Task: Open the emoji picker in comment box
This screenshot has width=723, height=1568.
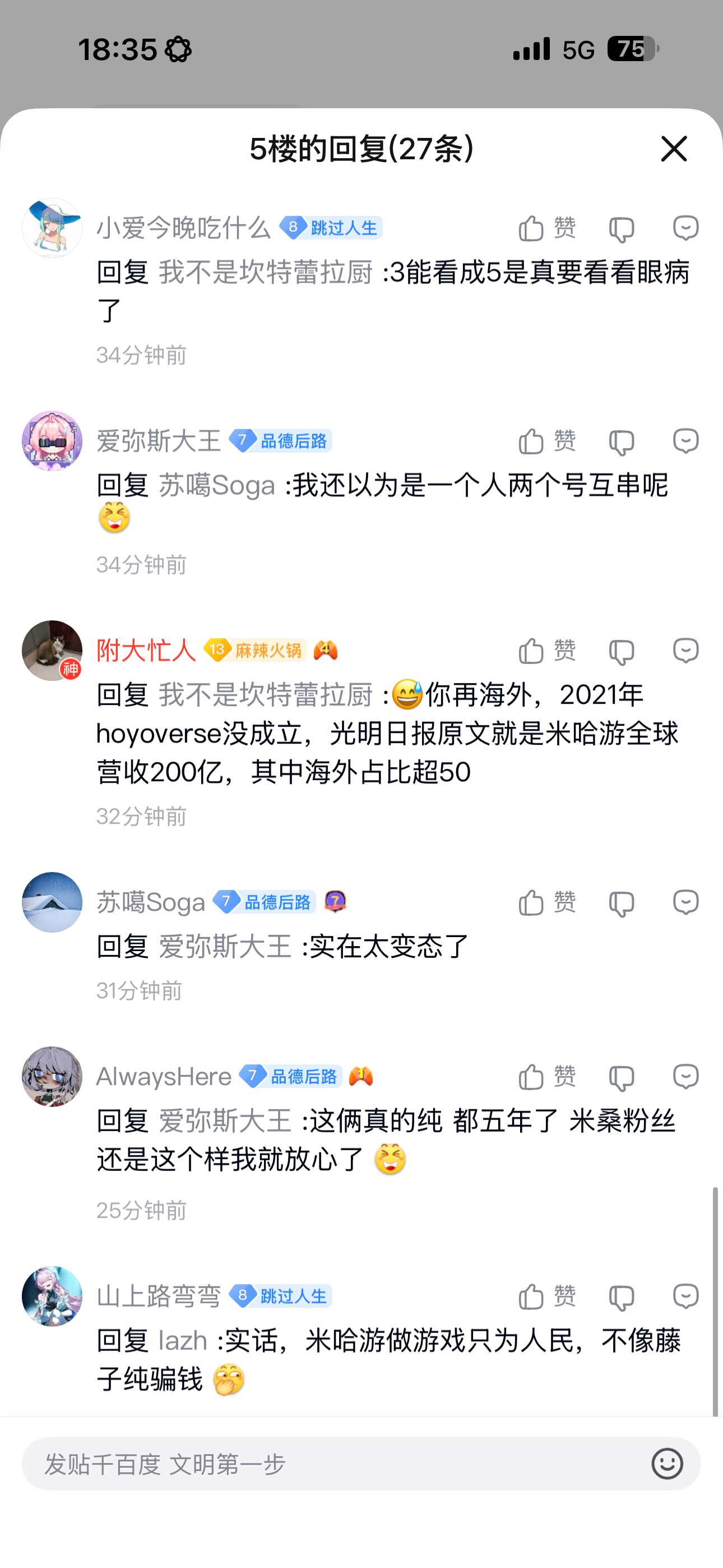Action: pos(667,1464)
